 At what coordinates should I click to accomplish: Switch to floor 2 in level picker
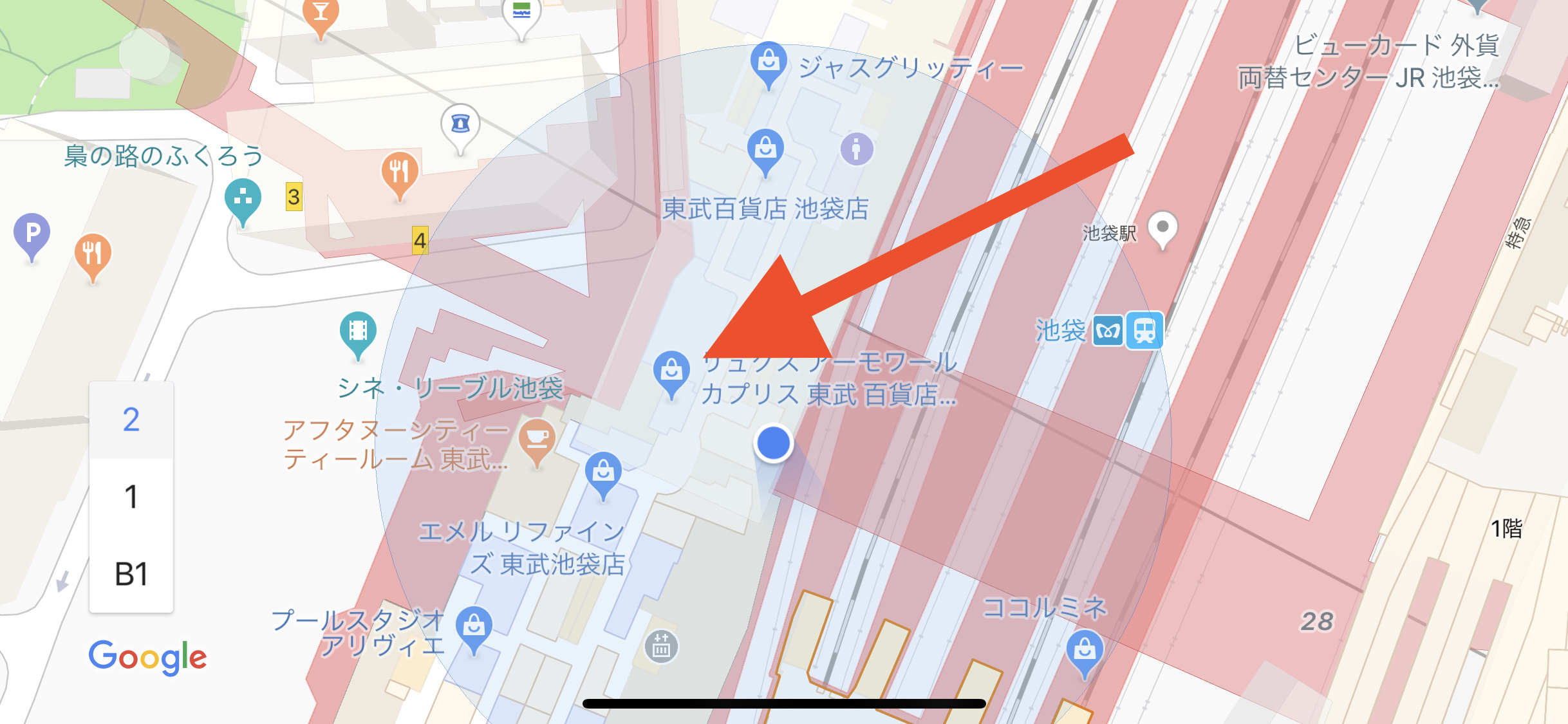point(131,420)
